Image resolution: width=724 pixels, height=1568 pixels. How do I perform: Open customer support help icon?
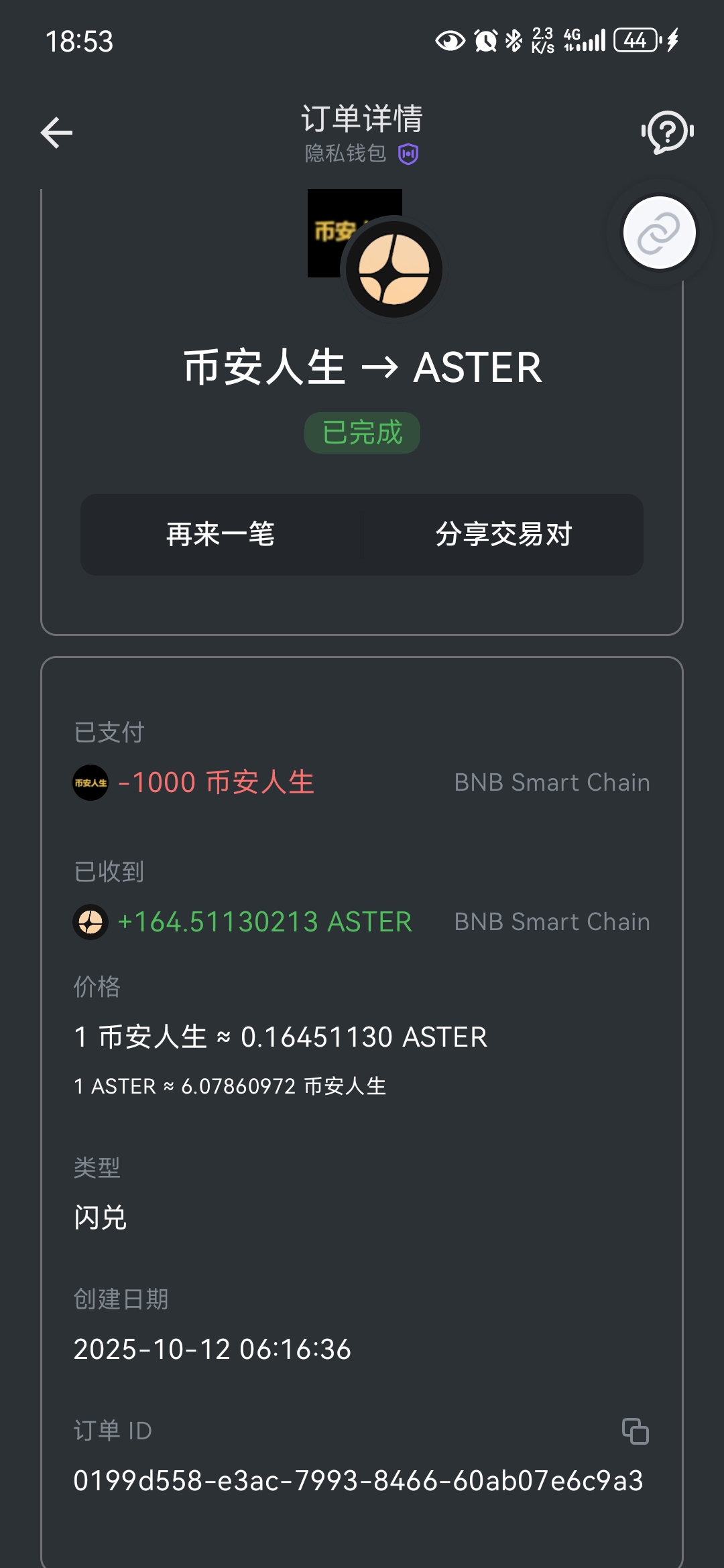pos(667,133)
